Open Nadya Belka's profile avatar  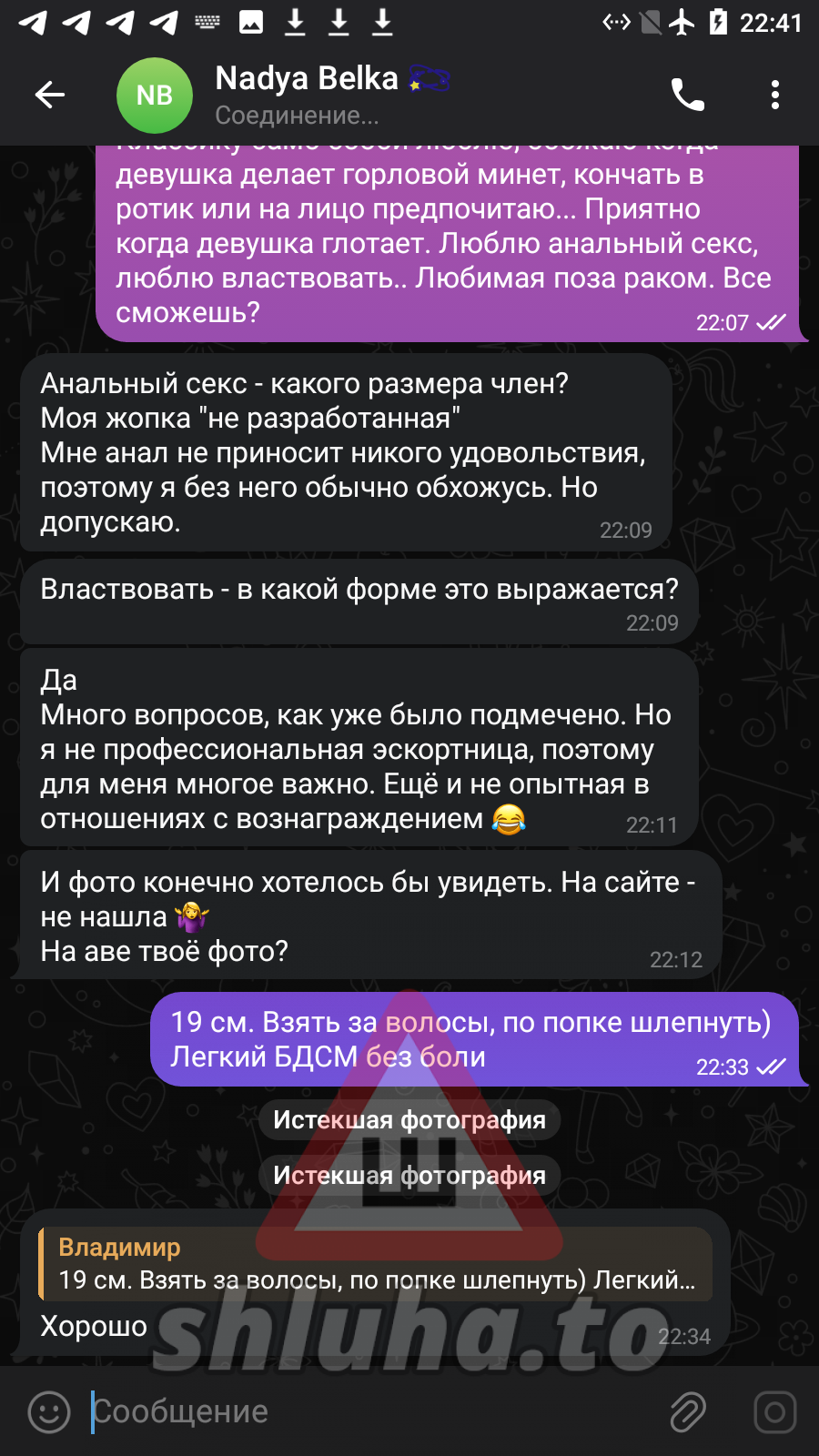click(x=155, y=95)
